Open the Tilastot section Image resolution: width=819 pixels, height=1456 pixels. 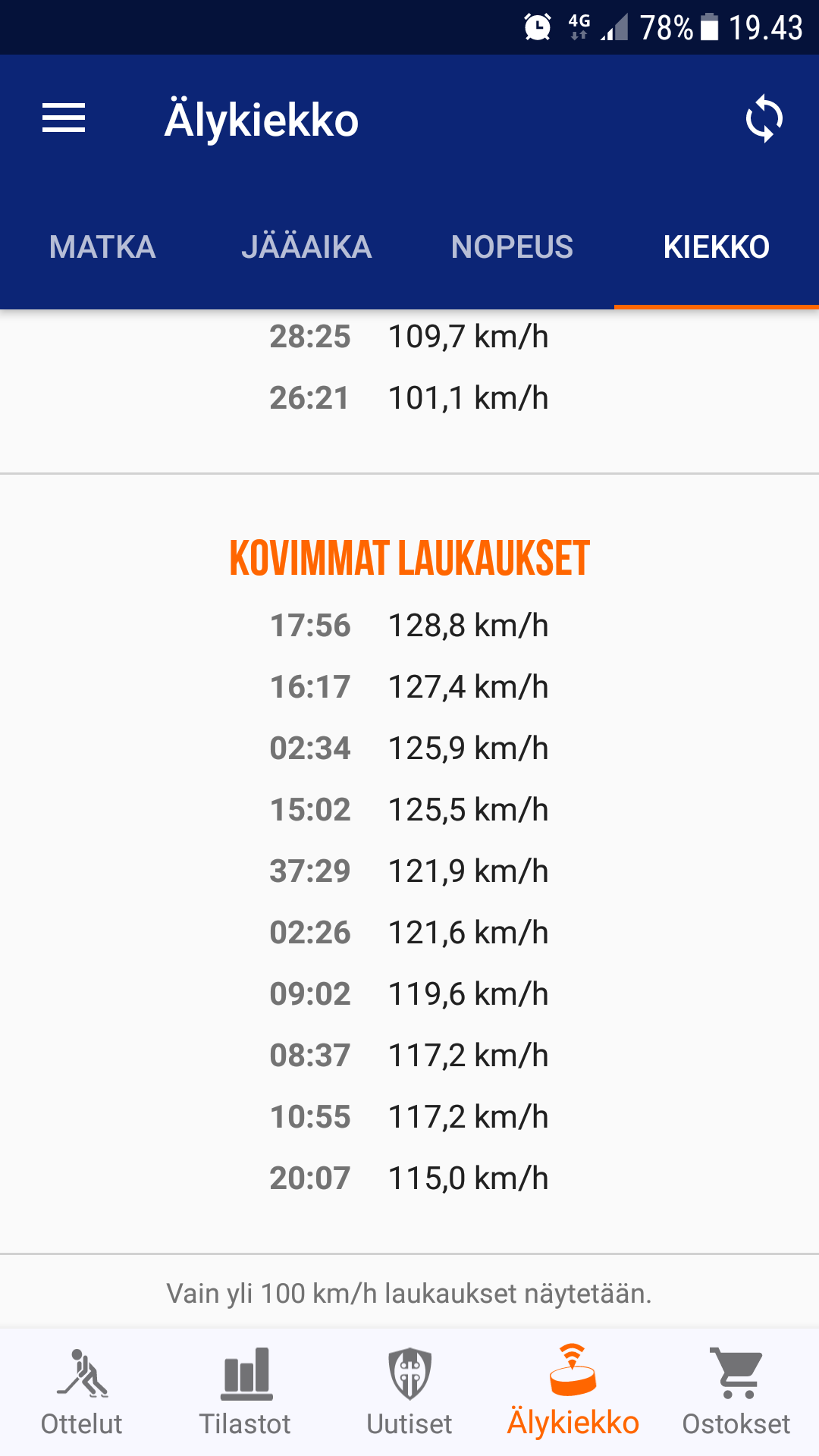[246, 1392]
